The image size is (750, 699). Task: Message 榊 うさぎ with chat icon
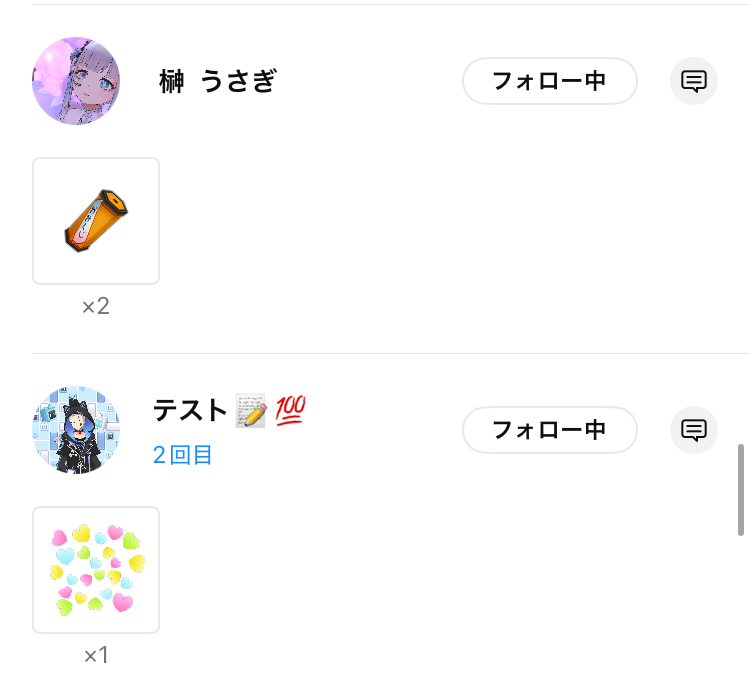click(x=694, y=81)
